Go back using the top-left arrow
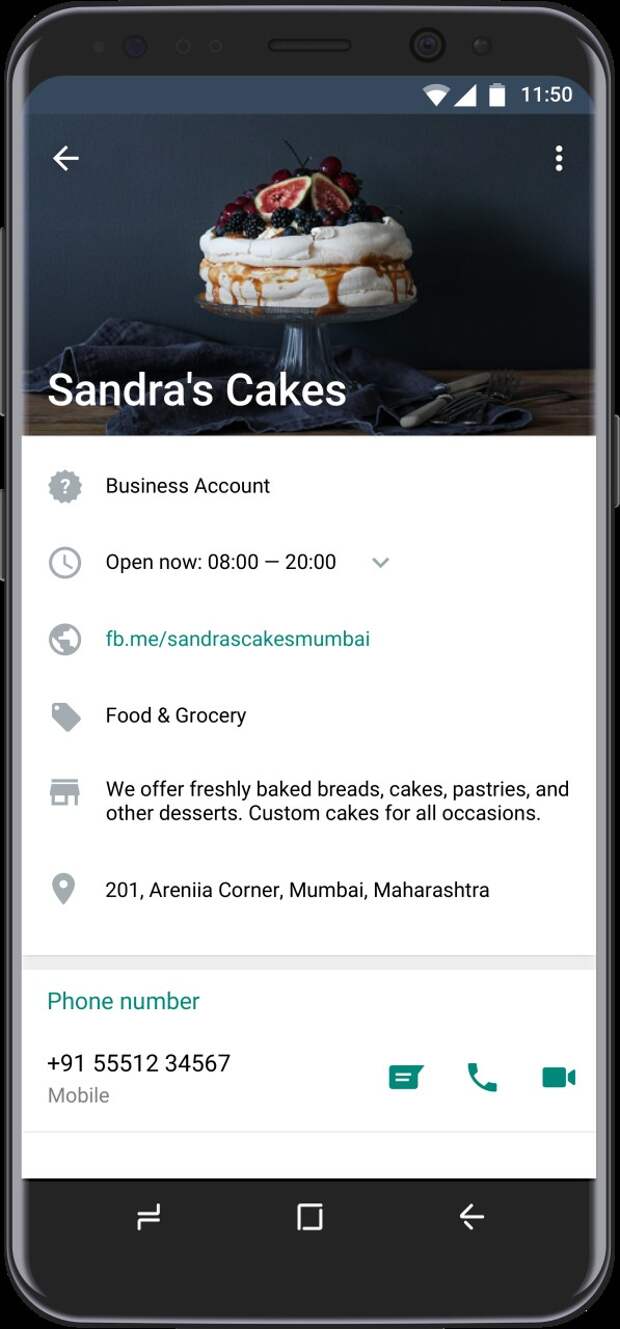620x1329 pixels. pos(66,158)
